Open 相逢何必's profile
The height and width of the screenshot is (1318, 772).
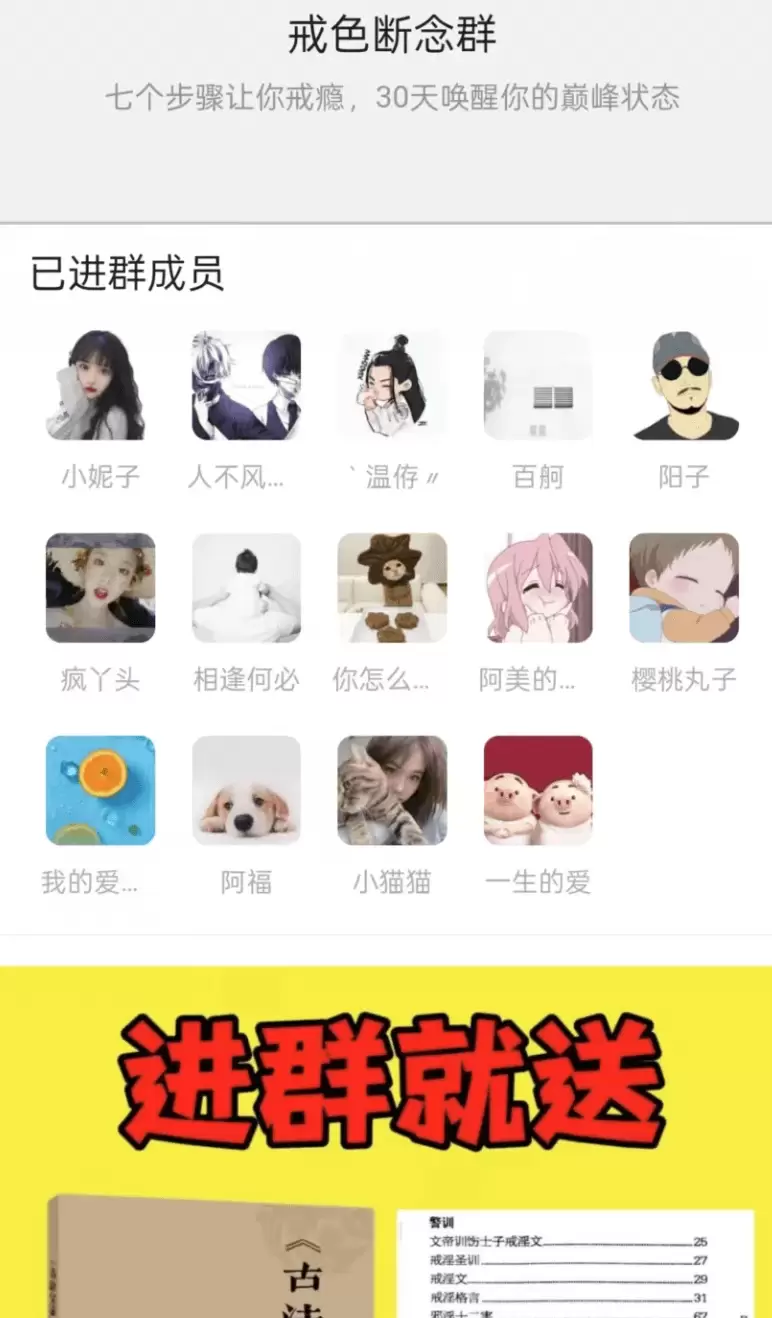[246, 588]
